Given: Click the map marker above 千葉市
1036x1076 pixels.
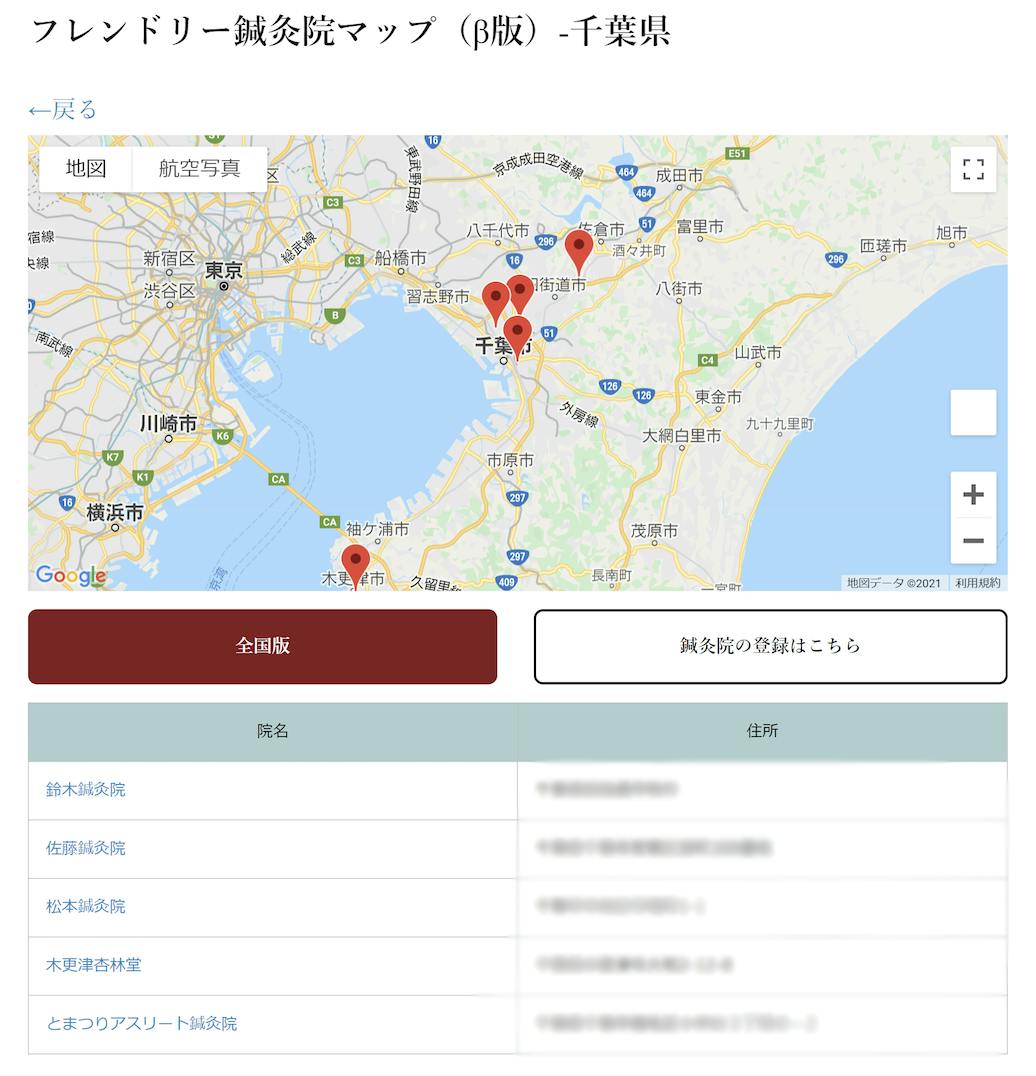Looking at the screenshot, I should 519,327.
